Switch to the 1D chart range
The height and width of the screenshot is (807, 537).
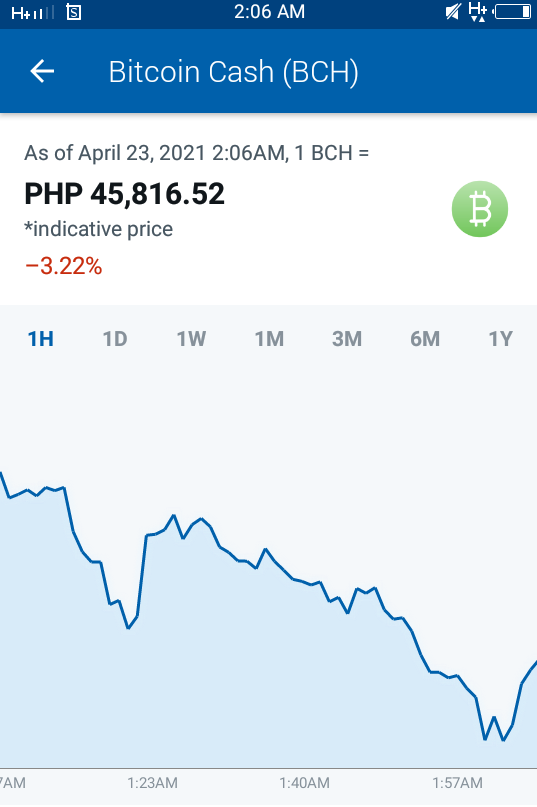(115, 339)
